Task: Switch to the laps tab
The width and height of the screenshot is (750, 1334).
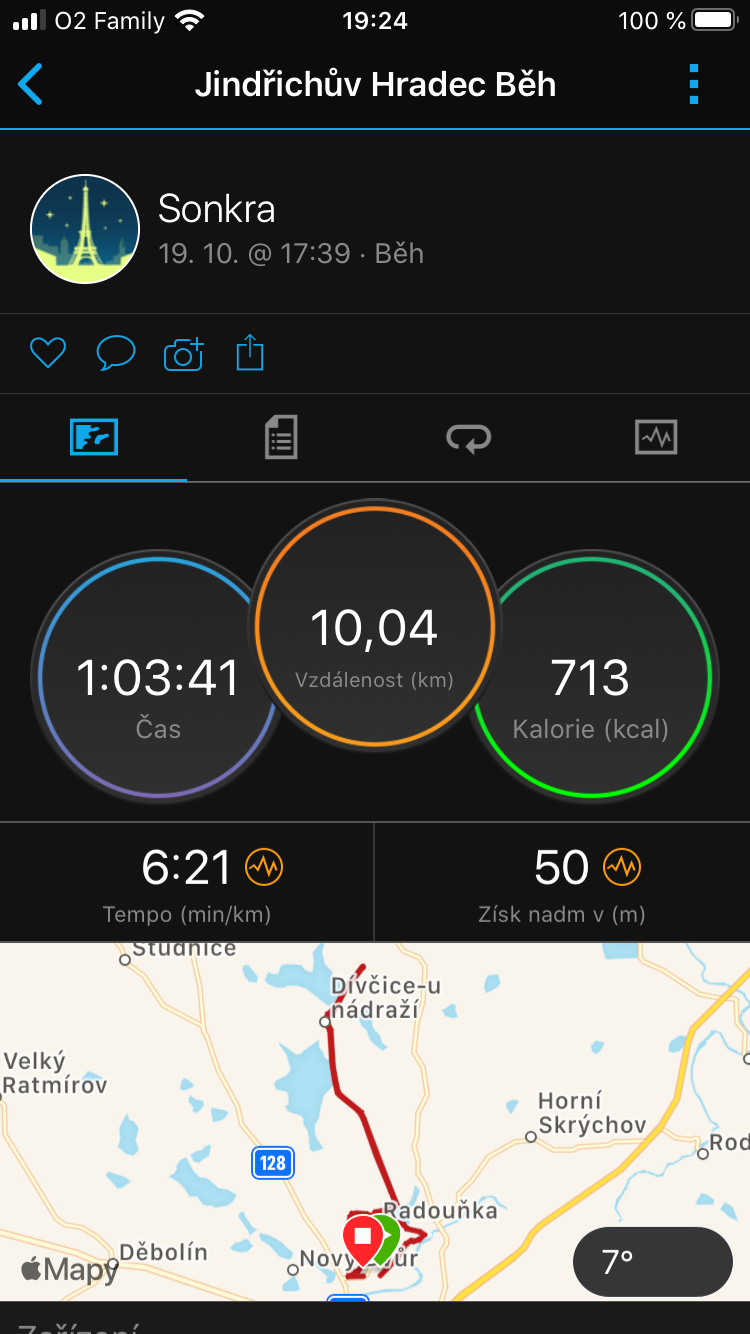Action: 468,437
